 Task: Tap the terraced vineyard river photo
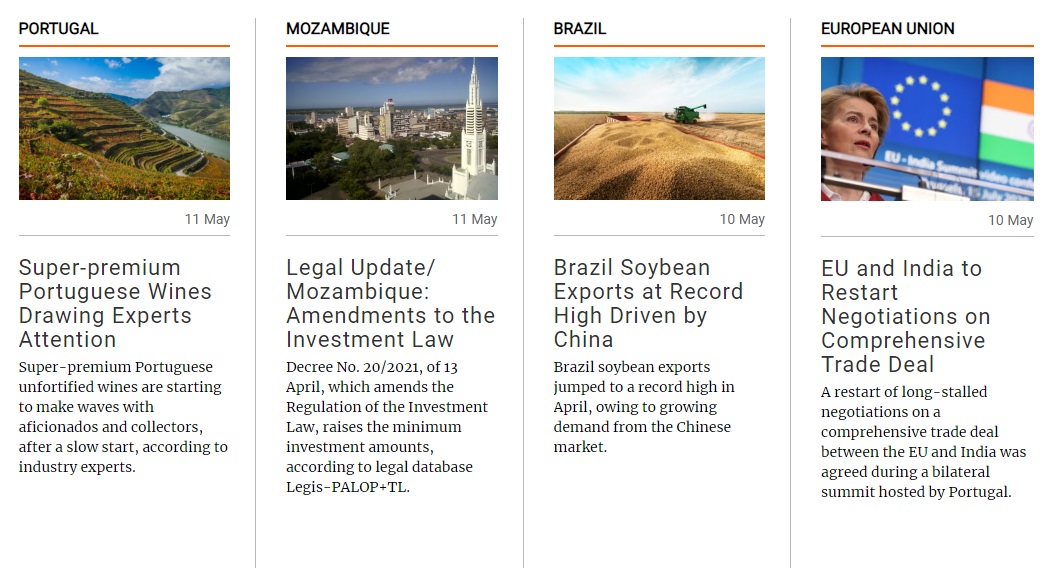(124, 128)
